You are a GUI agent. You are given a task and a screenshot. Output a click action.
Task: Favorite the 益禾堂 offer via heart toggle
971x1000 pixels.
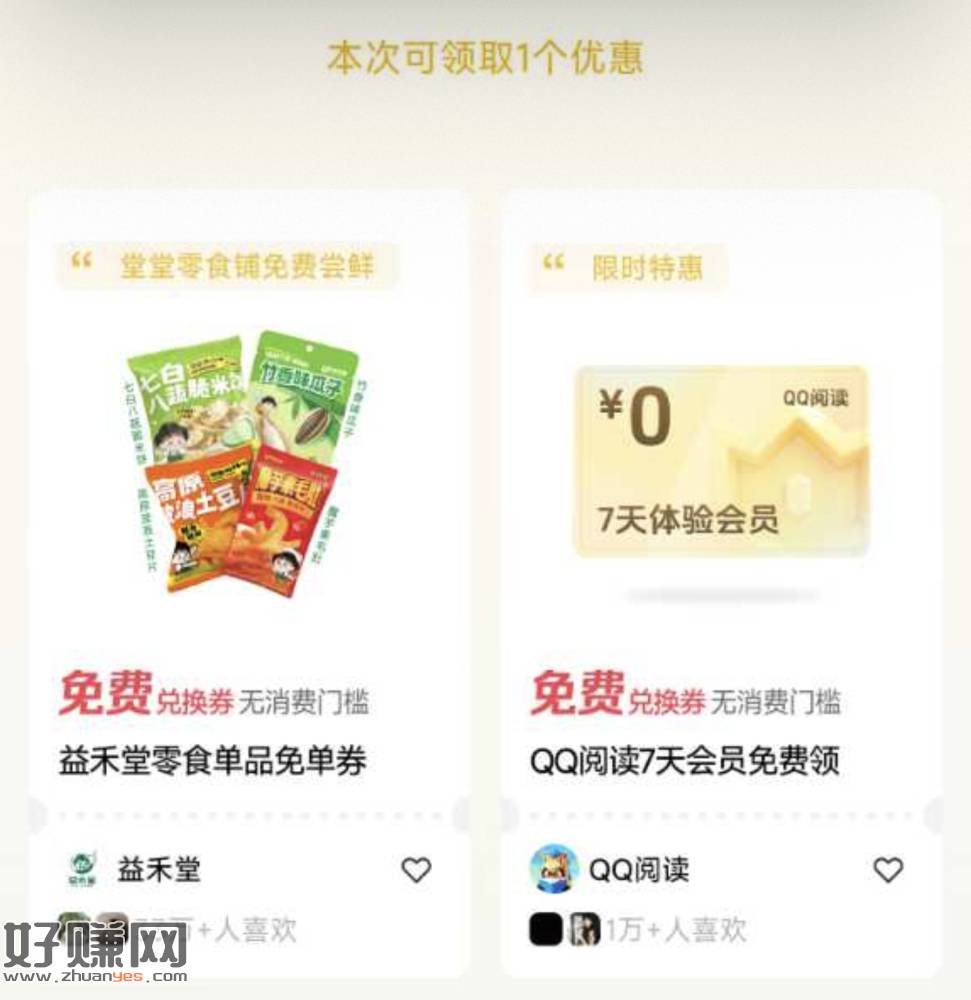[x=418, y=868]
